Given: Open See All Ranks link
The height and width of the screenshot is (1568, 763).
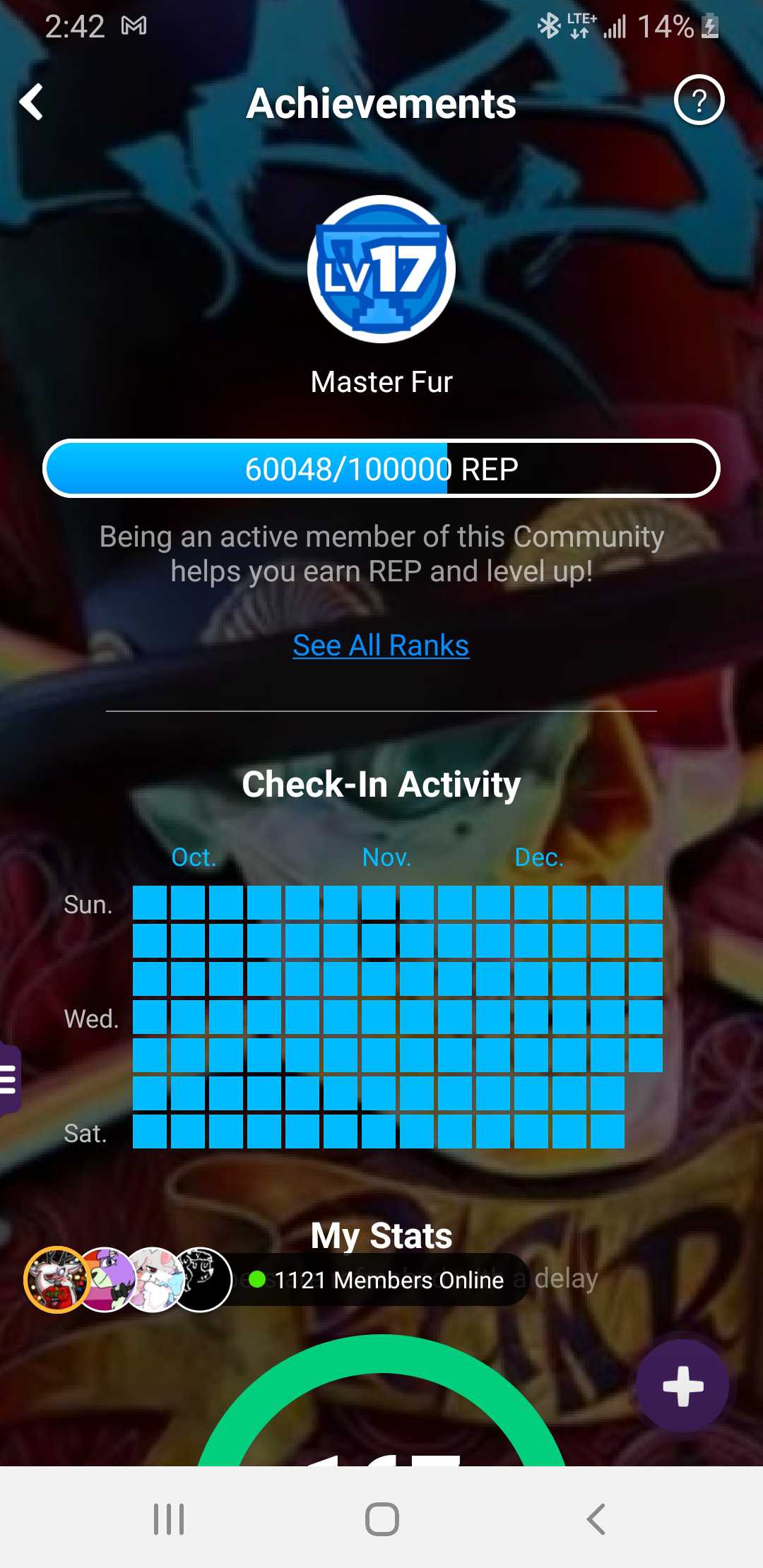Looking at the screenshot, I should (381, 645).
